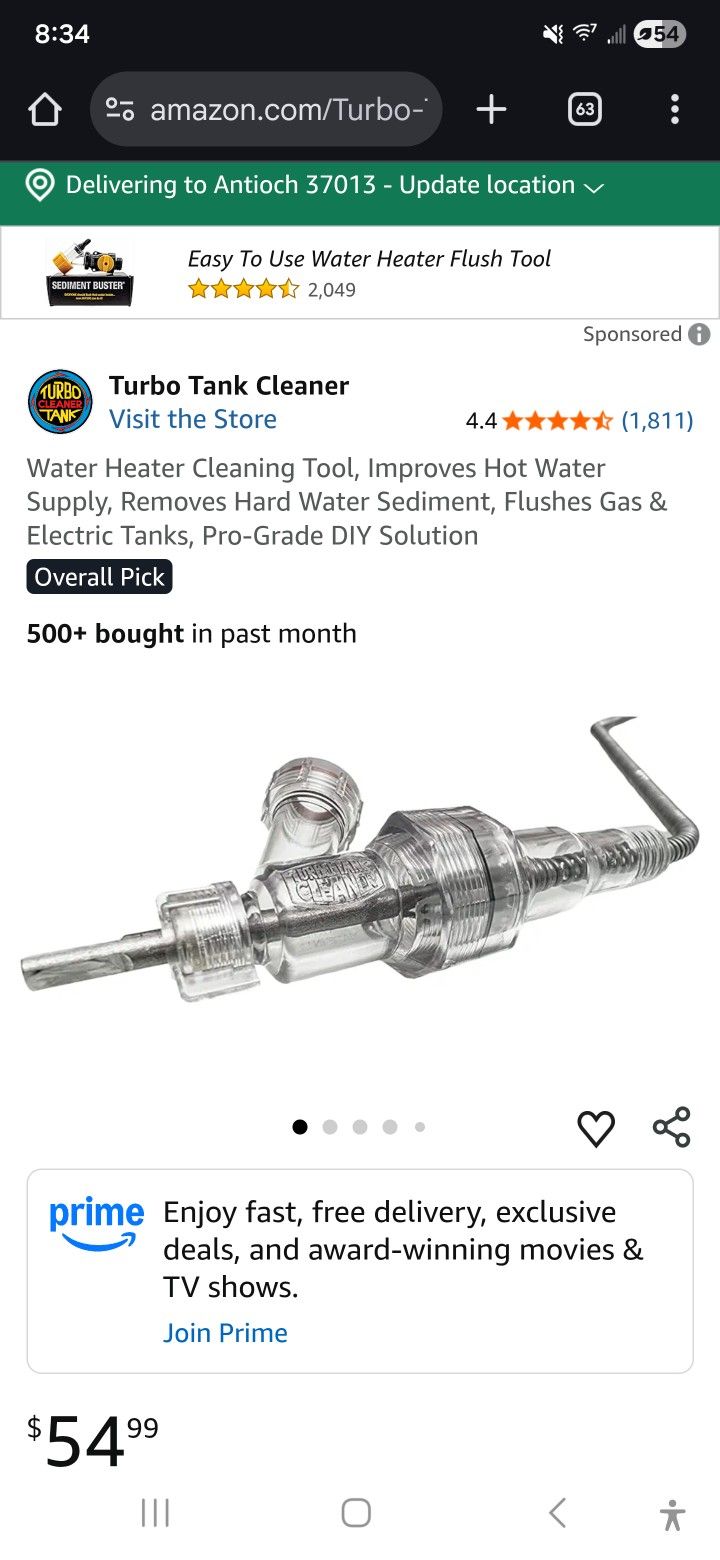The image size is (720, 1560).
Task: Tap Join Prime
Action: tap(225, 1332)
